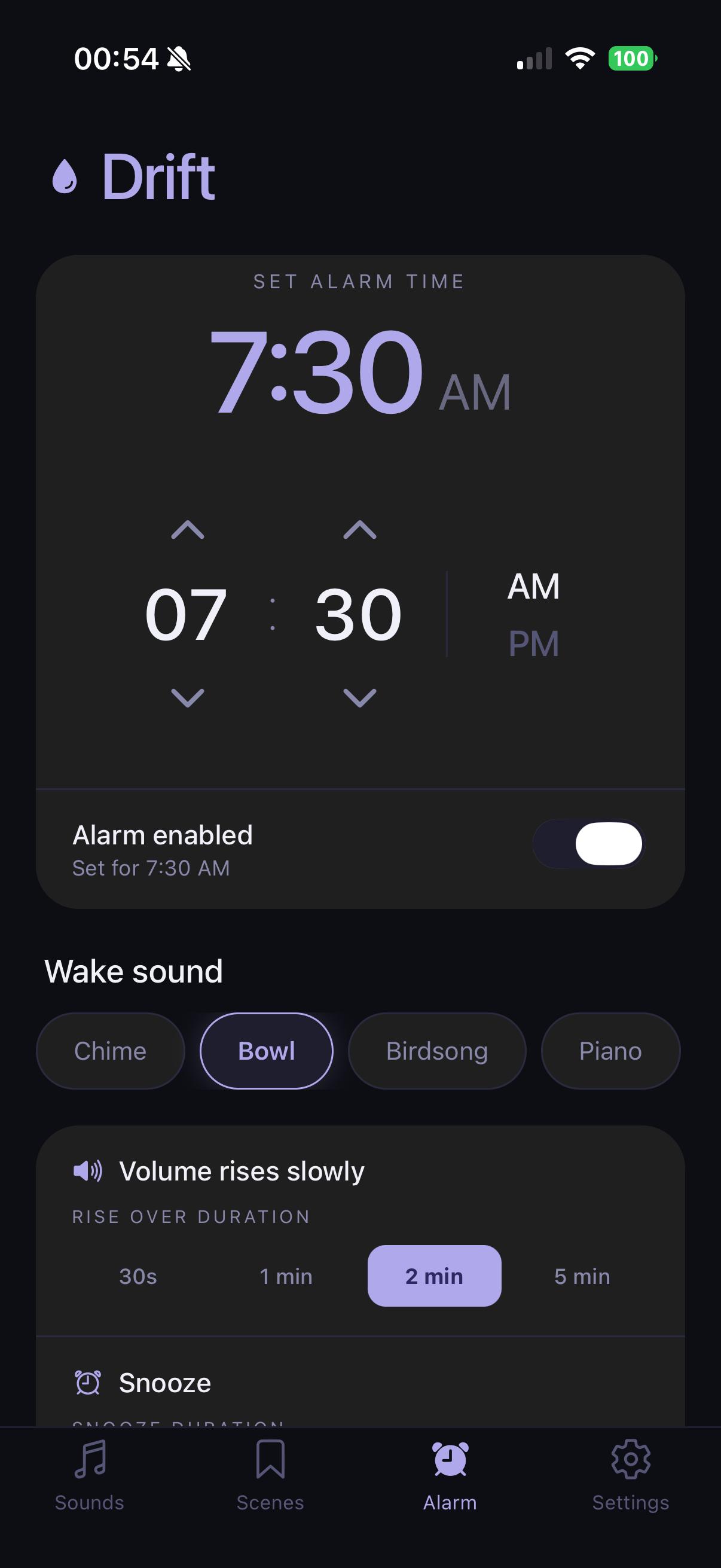Decrease the alarm hour with down arrow
Image resolution: width=721 pixels, height=1568 pixels.
point(187,697)
